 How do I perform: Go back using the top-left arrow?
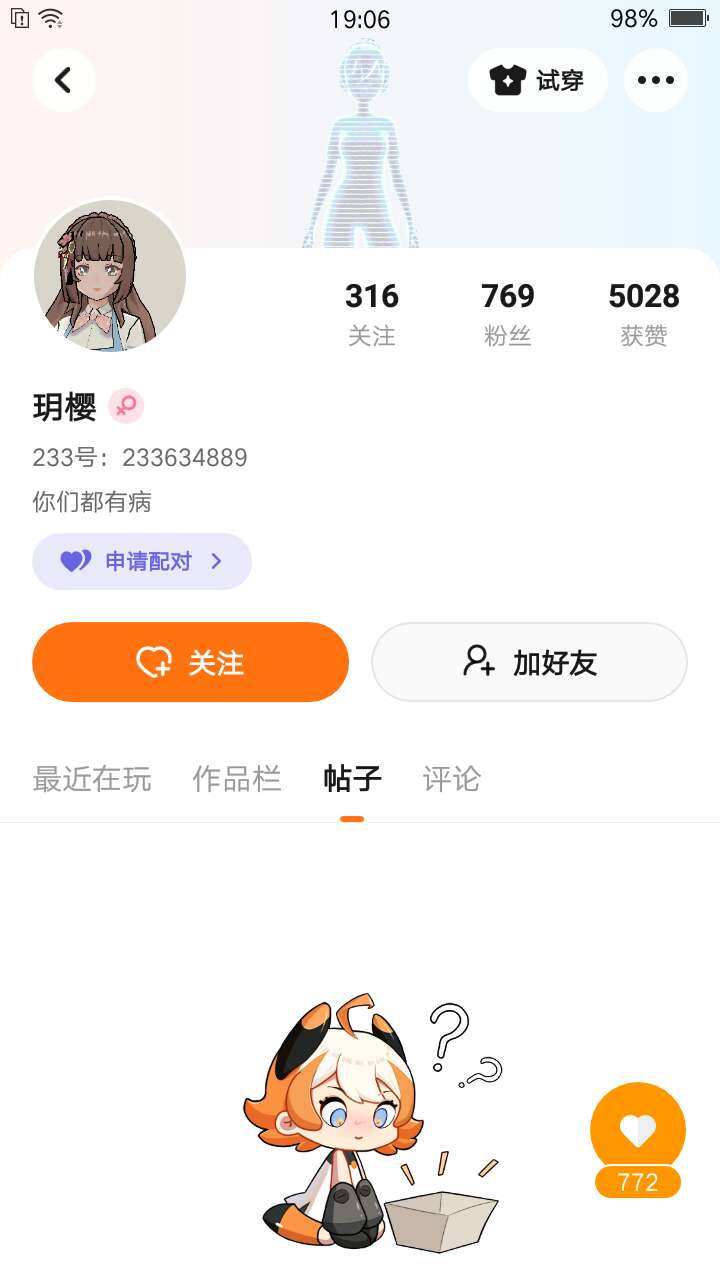(64, 80)
